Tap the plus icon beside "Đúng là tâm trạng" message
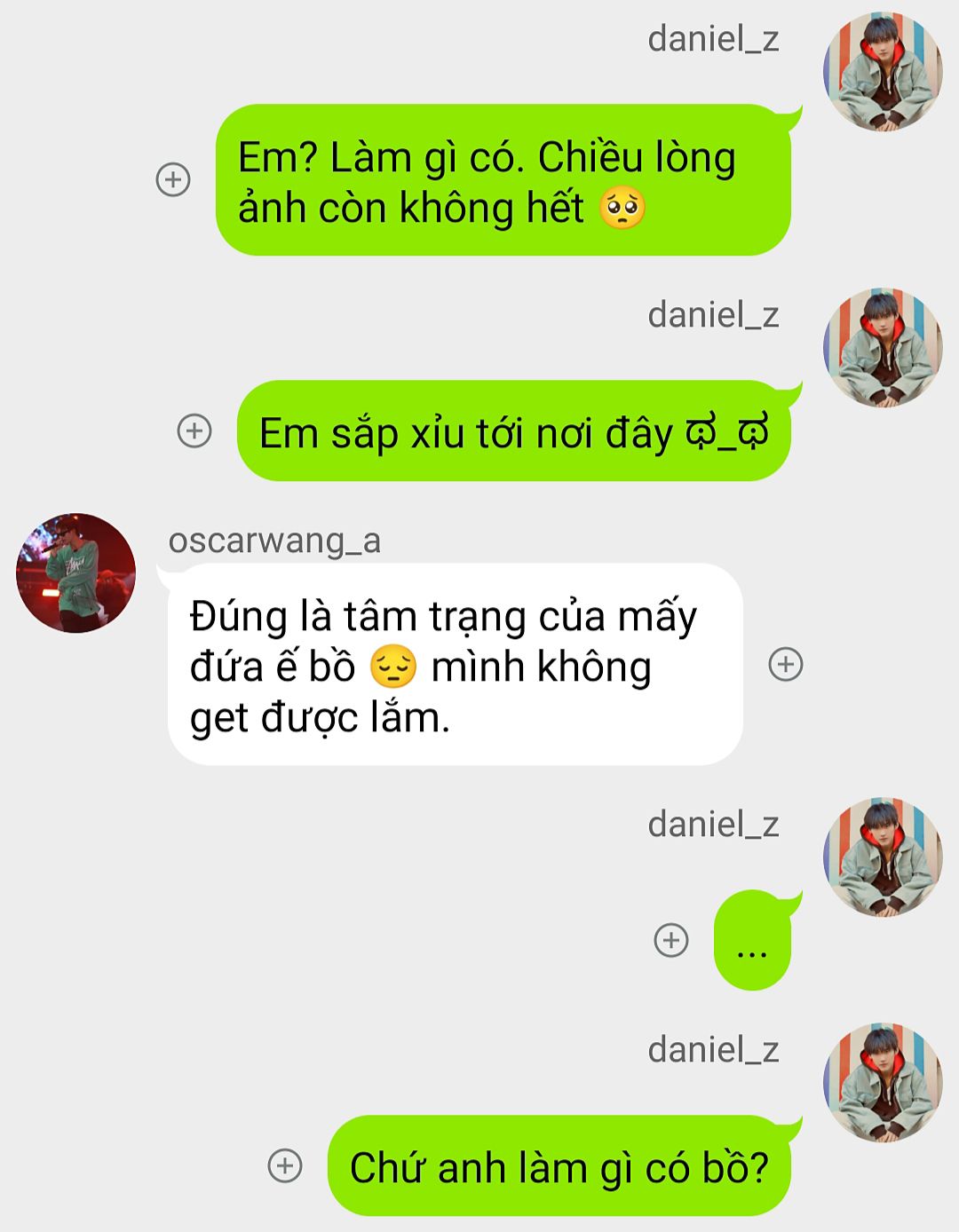This screenshot has height=1232, width=959. tap(785, 664)
